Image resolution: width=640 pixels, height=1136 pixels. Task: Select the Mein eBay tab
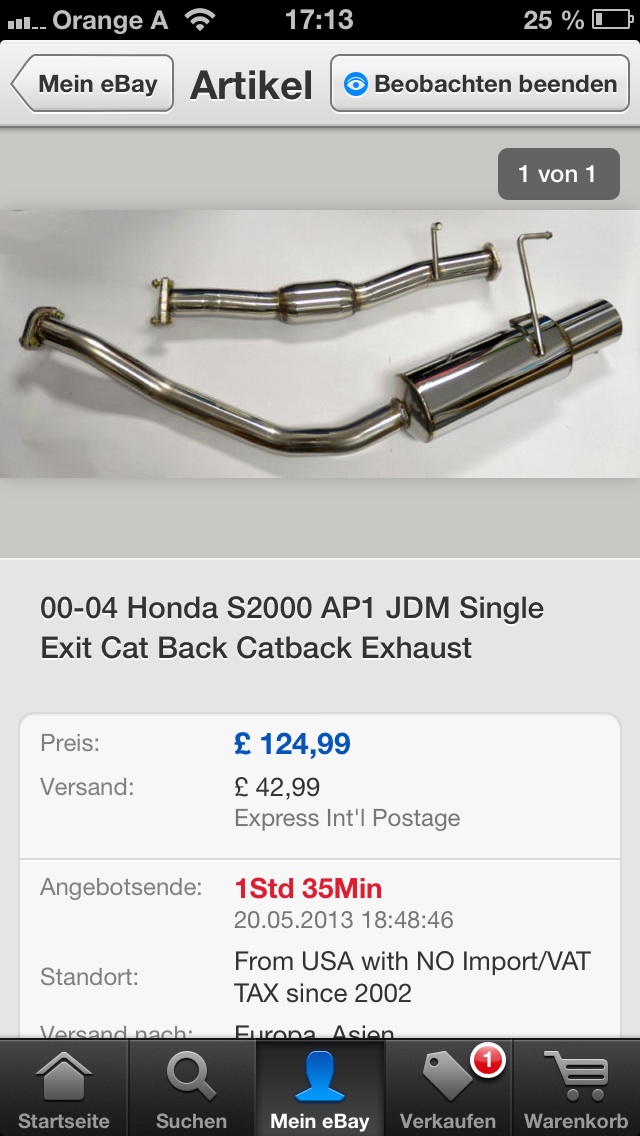pyautogui.click(x=320, y=1088)
